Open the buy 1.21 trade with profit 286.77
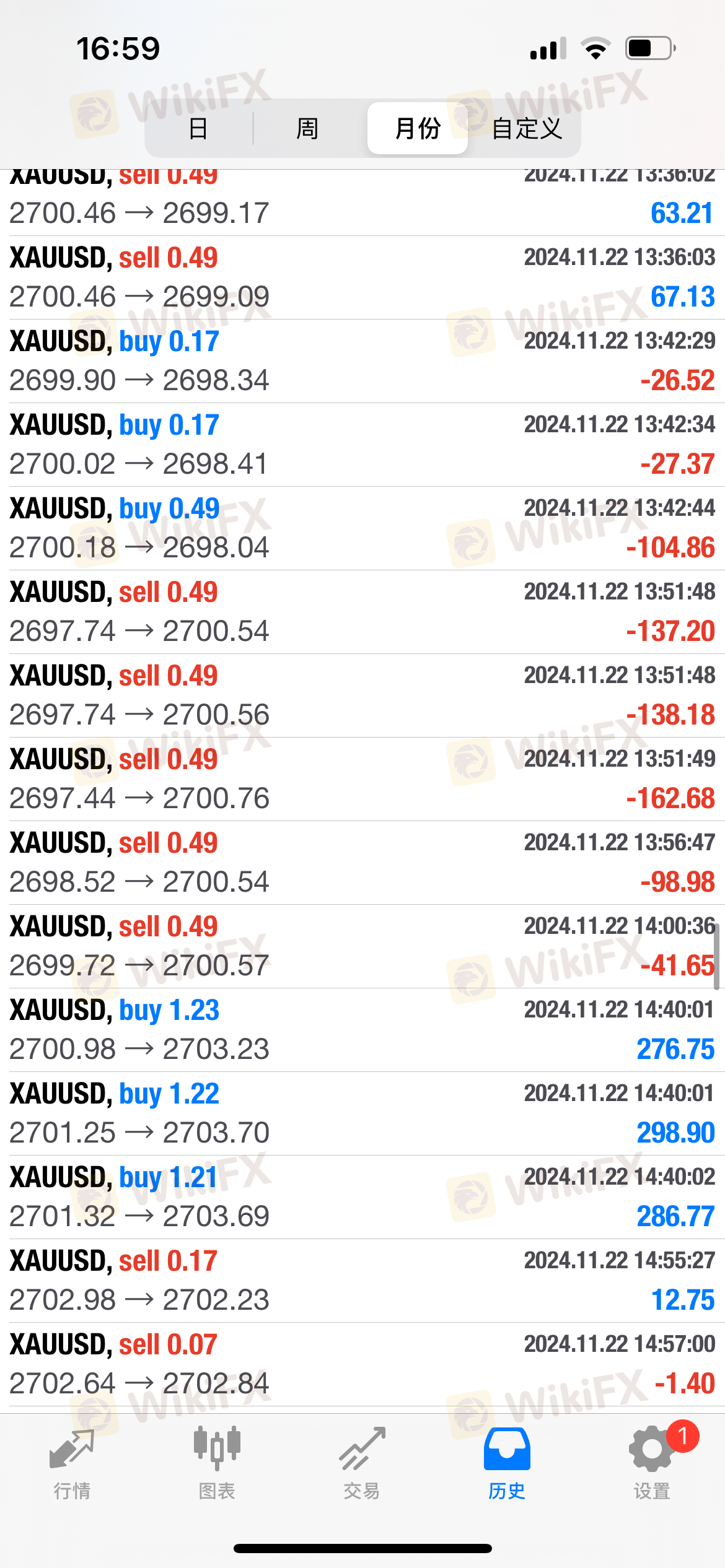This screenshot has height=1568, width=725. pyautogui.click(x=362, y=1197)
